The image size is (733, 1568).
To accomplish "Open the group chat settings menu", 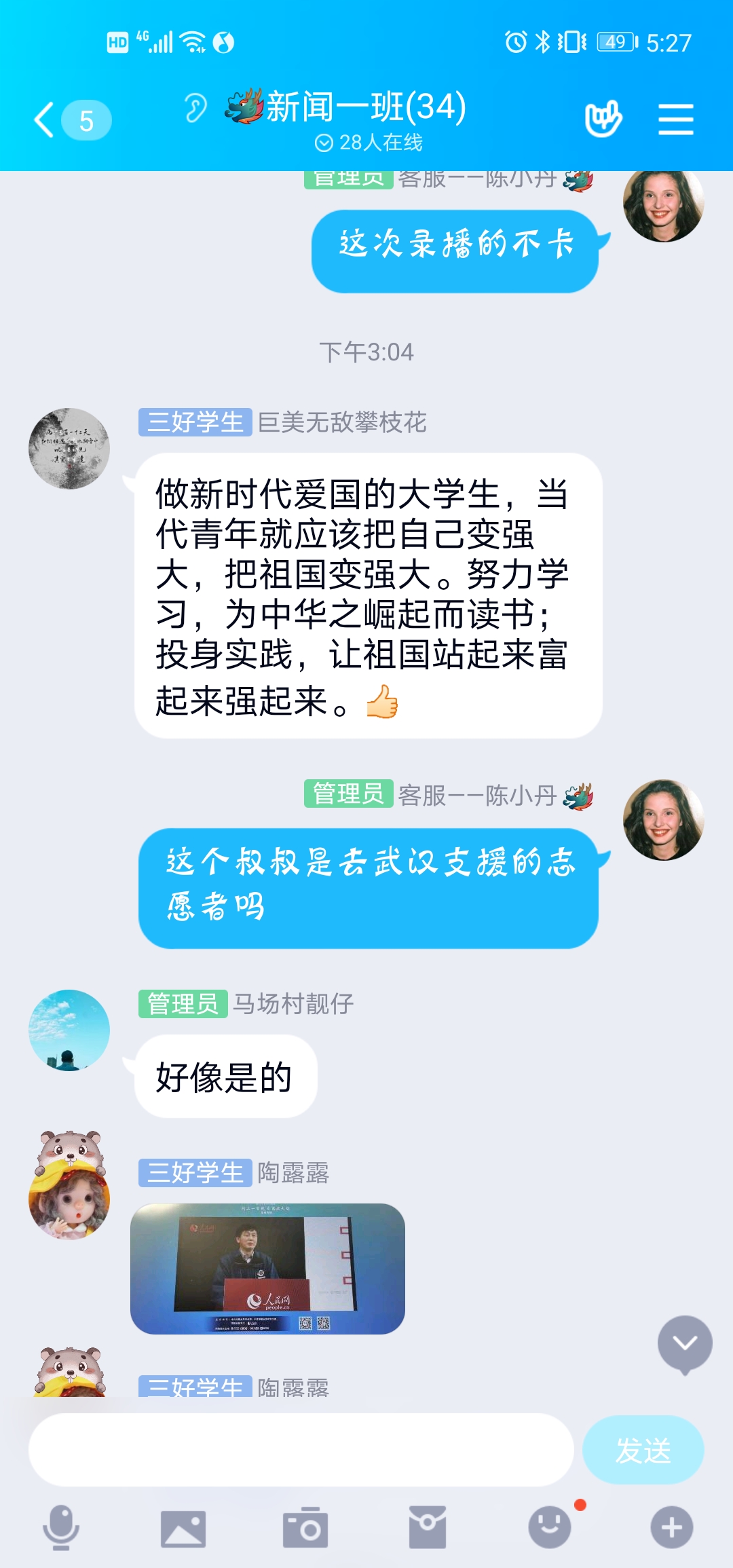I will [675, 119].
